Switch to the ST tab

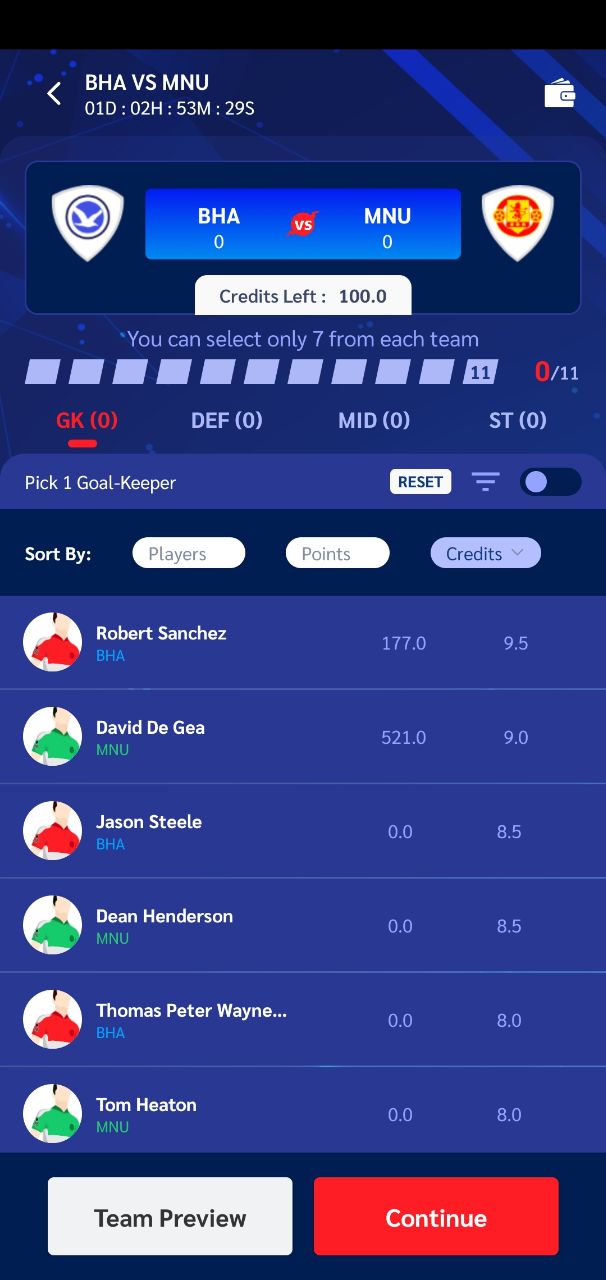pyautogui.click(x=517, y=420)
